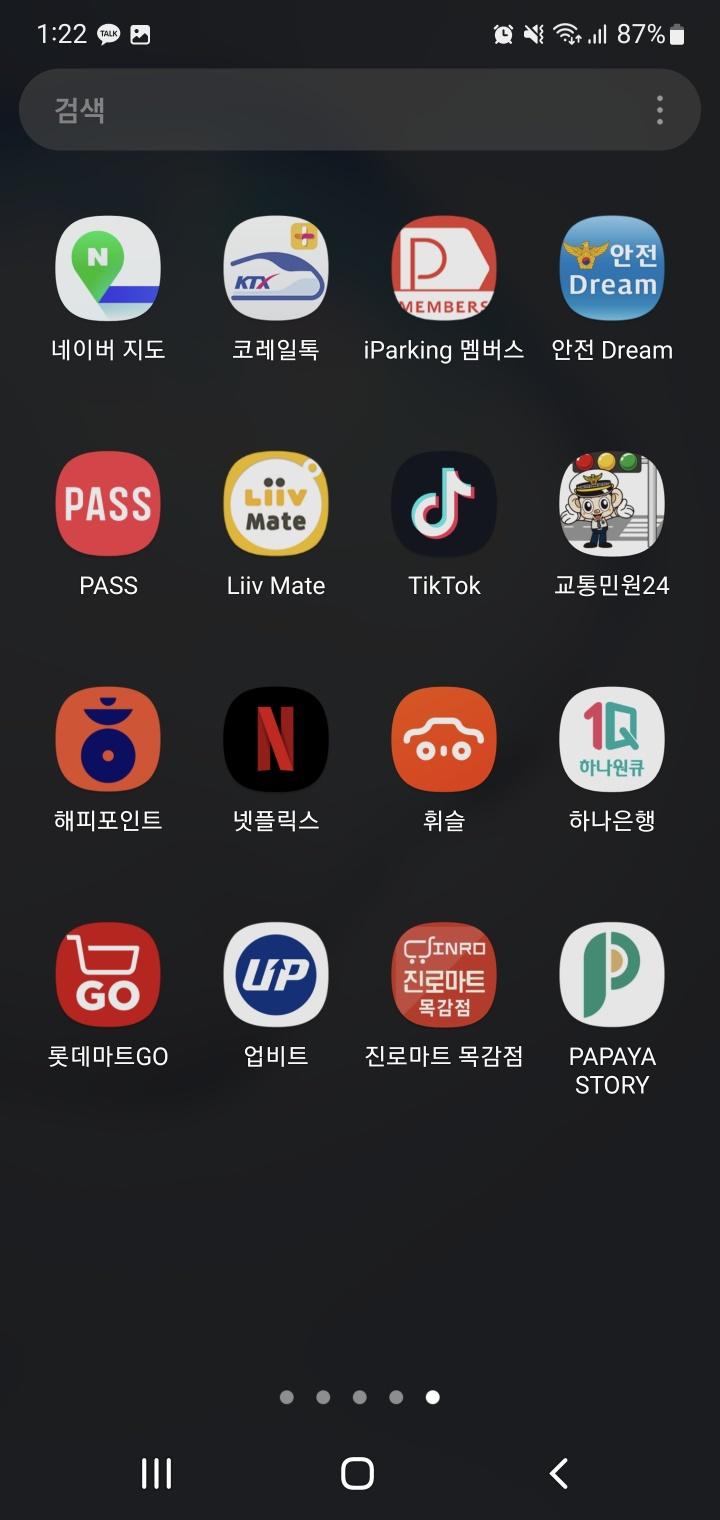Open the 안전 Dream app

(x=612, y=268)
